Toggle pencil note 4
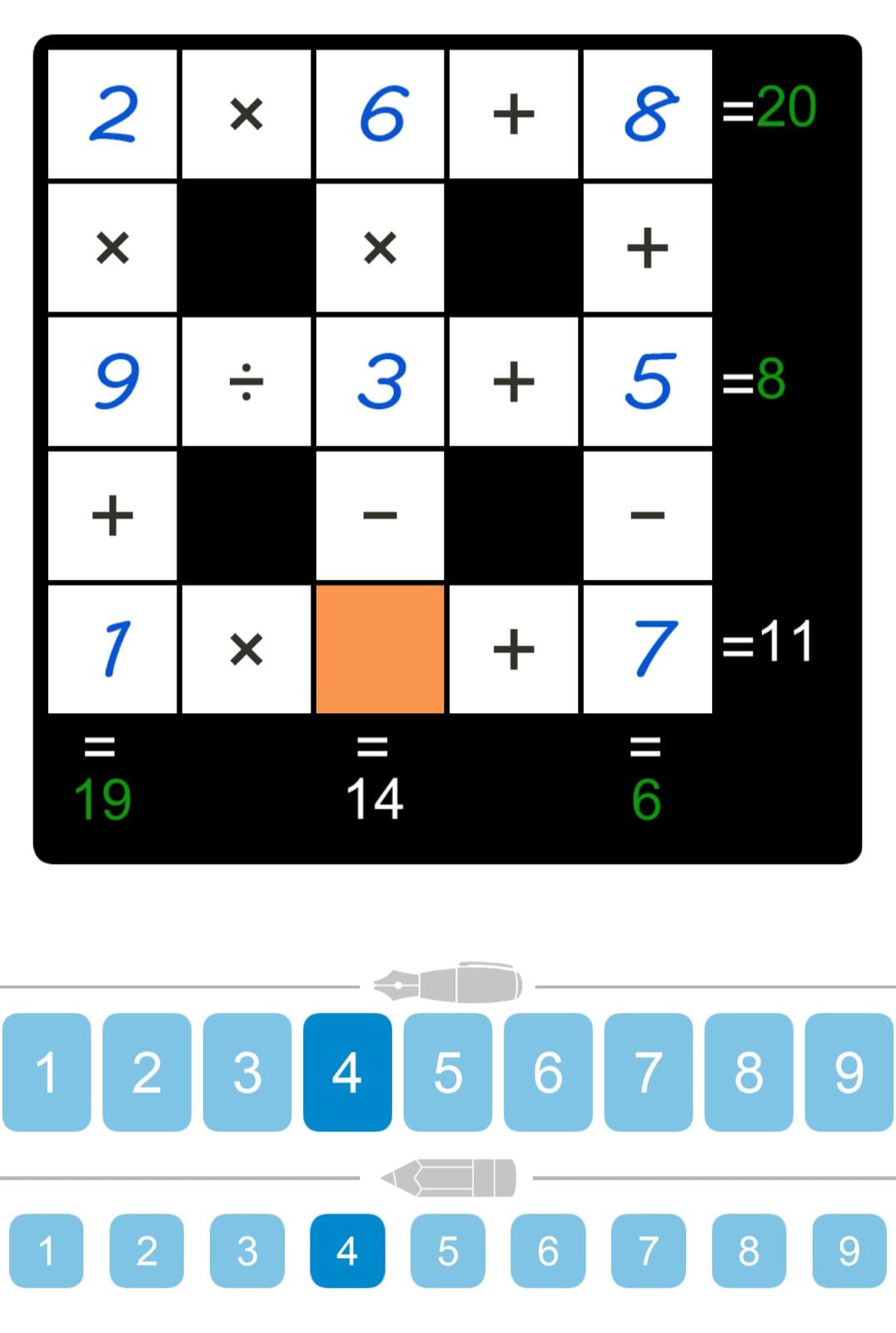The height and width of the screenshot is (1333, 896). pyautogui.click(x=347, y=1251)
